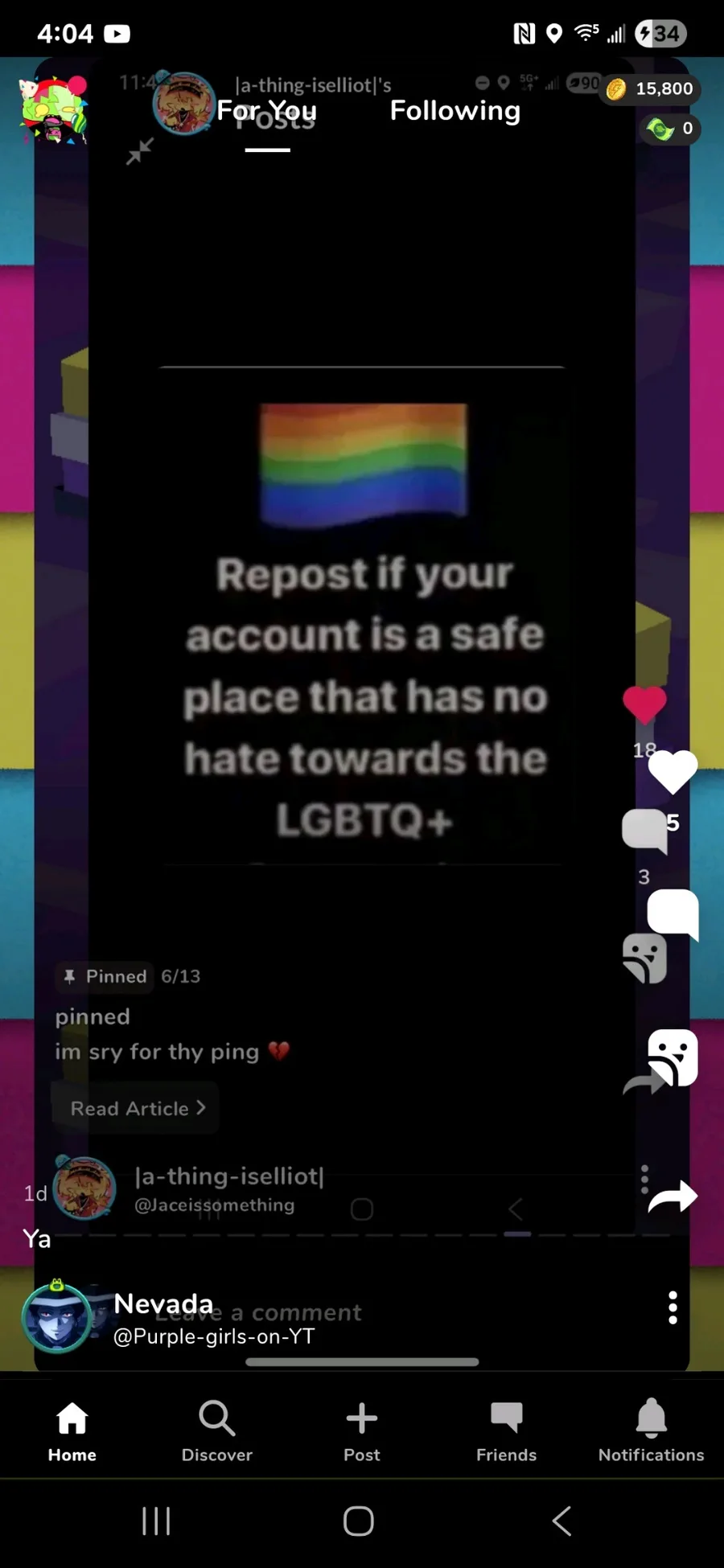Select the For You tab

tap(267, 111)
